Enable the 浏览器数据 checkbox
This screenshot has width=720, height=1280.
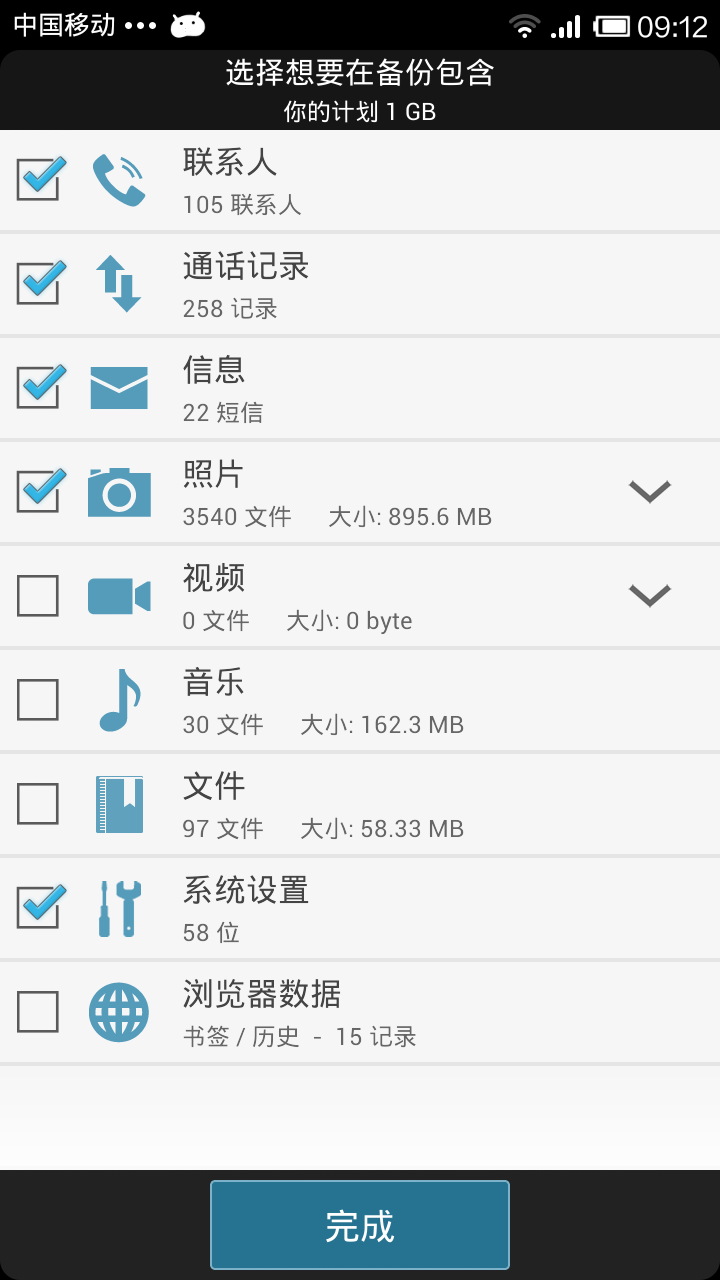point(38,1012)
